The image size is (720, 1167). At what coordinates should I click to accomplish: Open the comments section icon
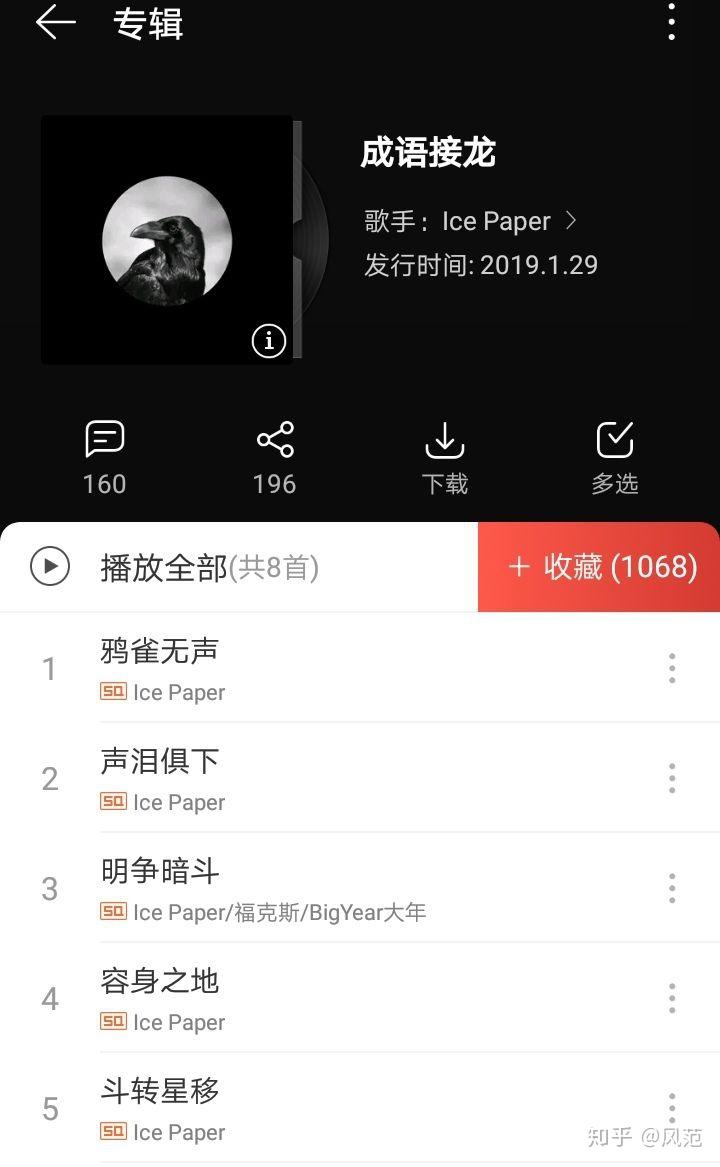[103, 438]
